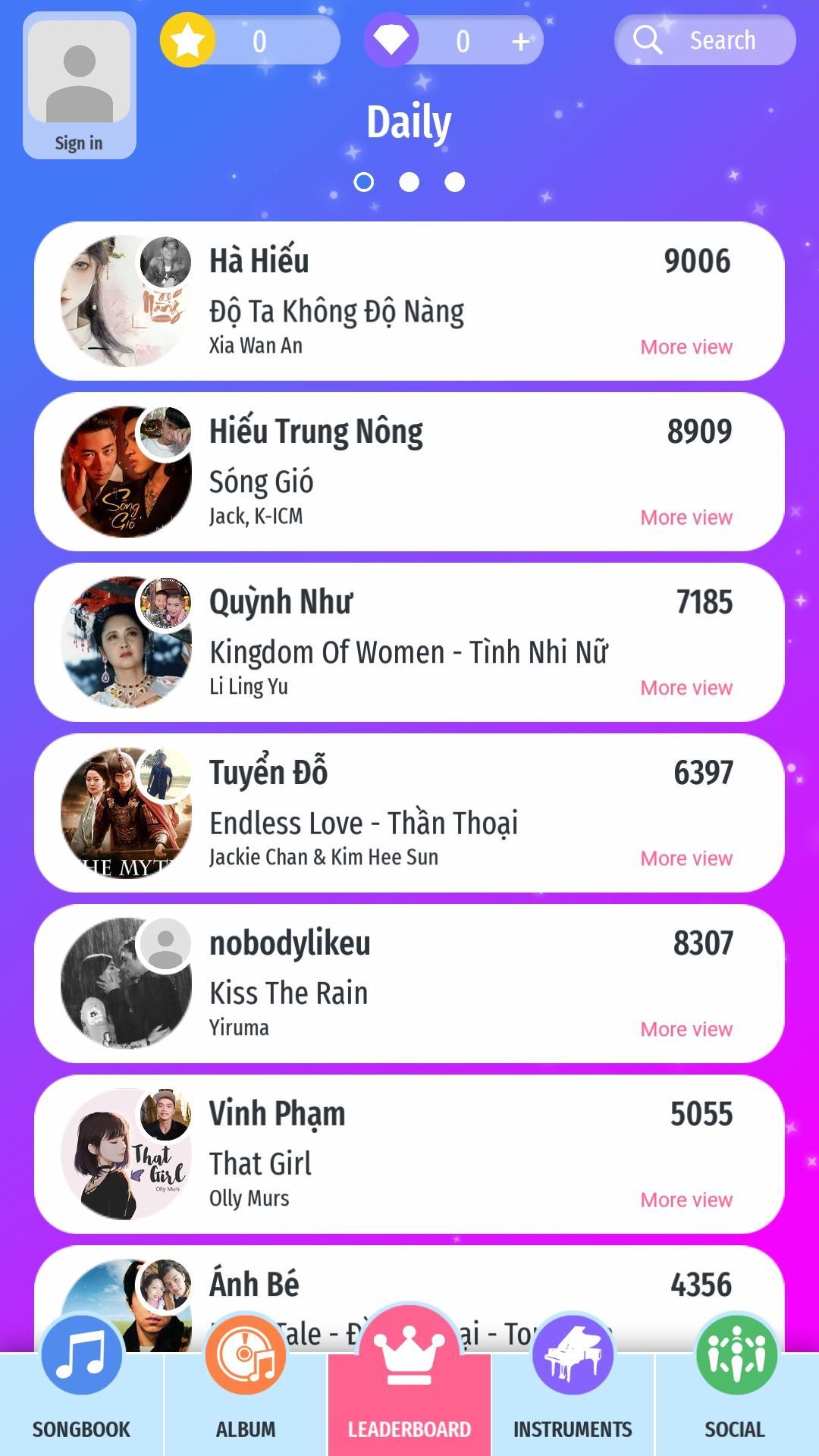Switch to the second leaderboard page dot
This screenshot has width=819, height=1456.
(x=409, y=182)
